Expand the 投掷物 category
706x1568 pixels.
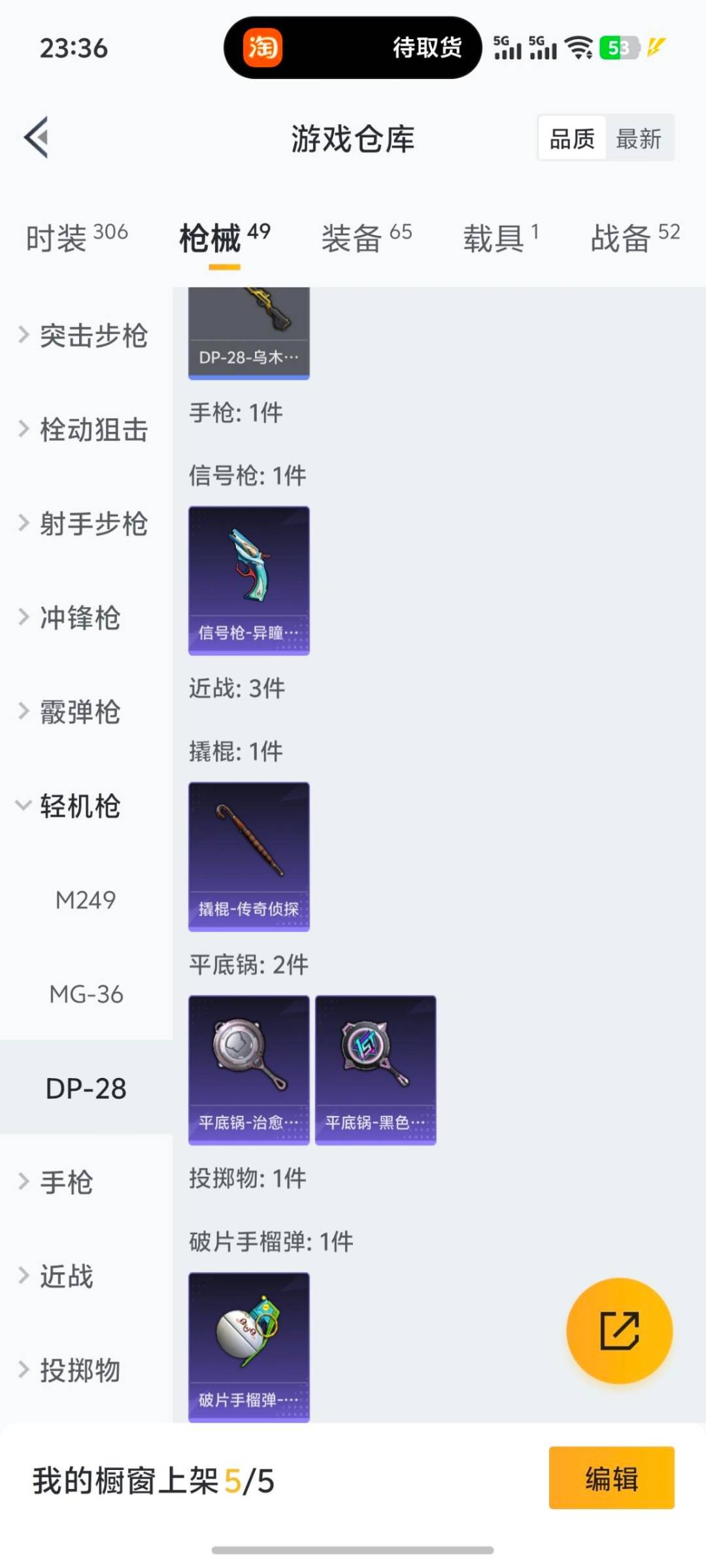(x=78, y=1370)
